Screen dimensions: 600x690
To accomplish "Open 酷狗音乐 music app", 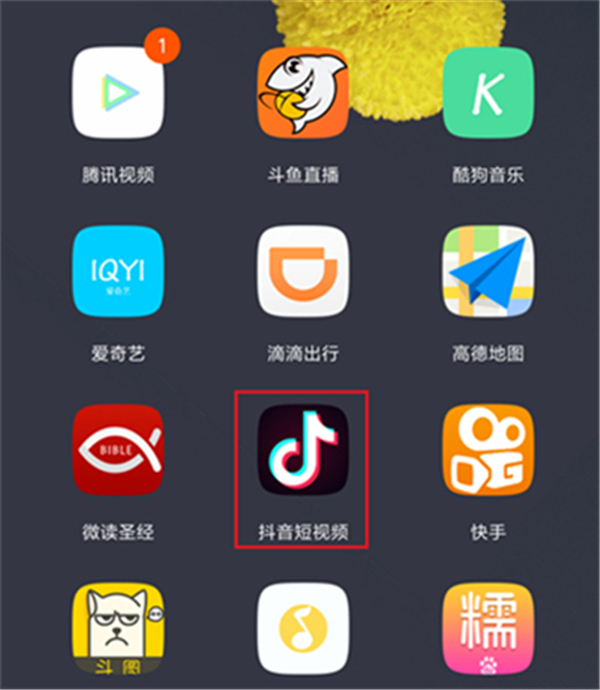I will pyautogui.click(x=488, y=93).
